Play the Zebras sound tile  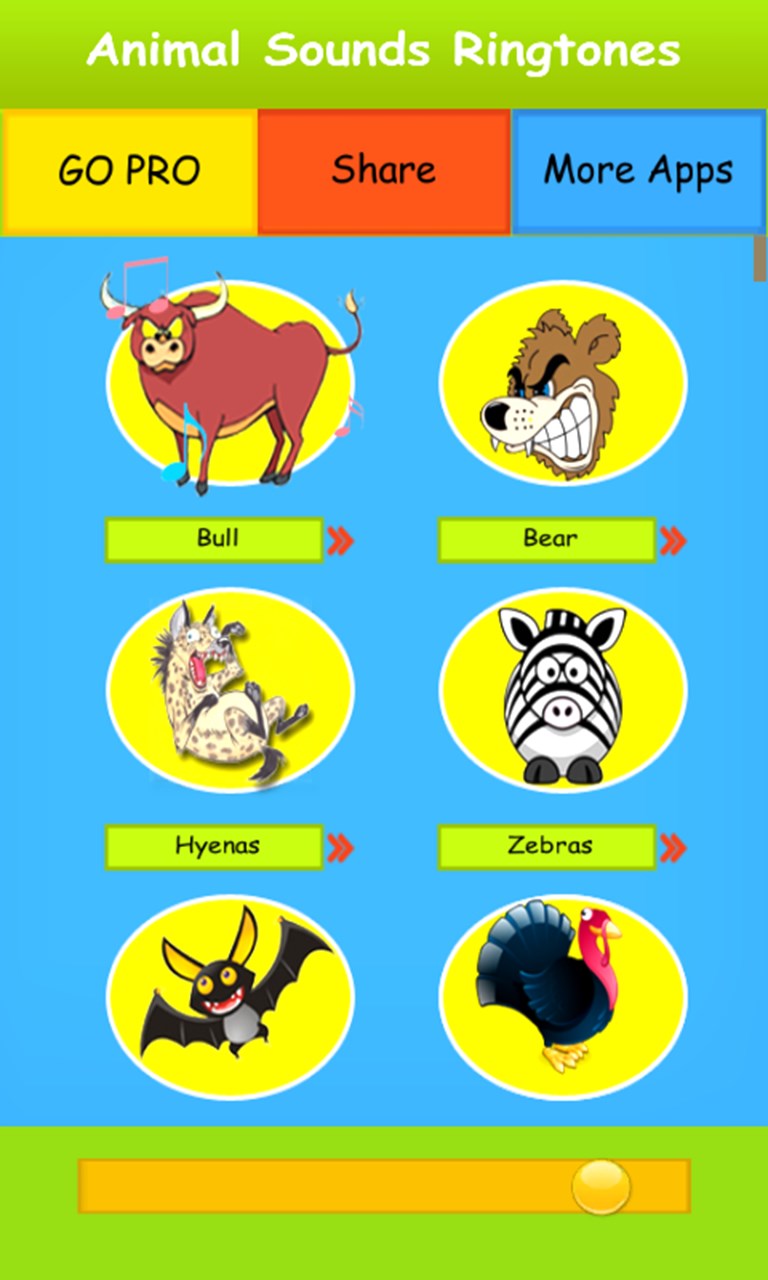point(563,690)
